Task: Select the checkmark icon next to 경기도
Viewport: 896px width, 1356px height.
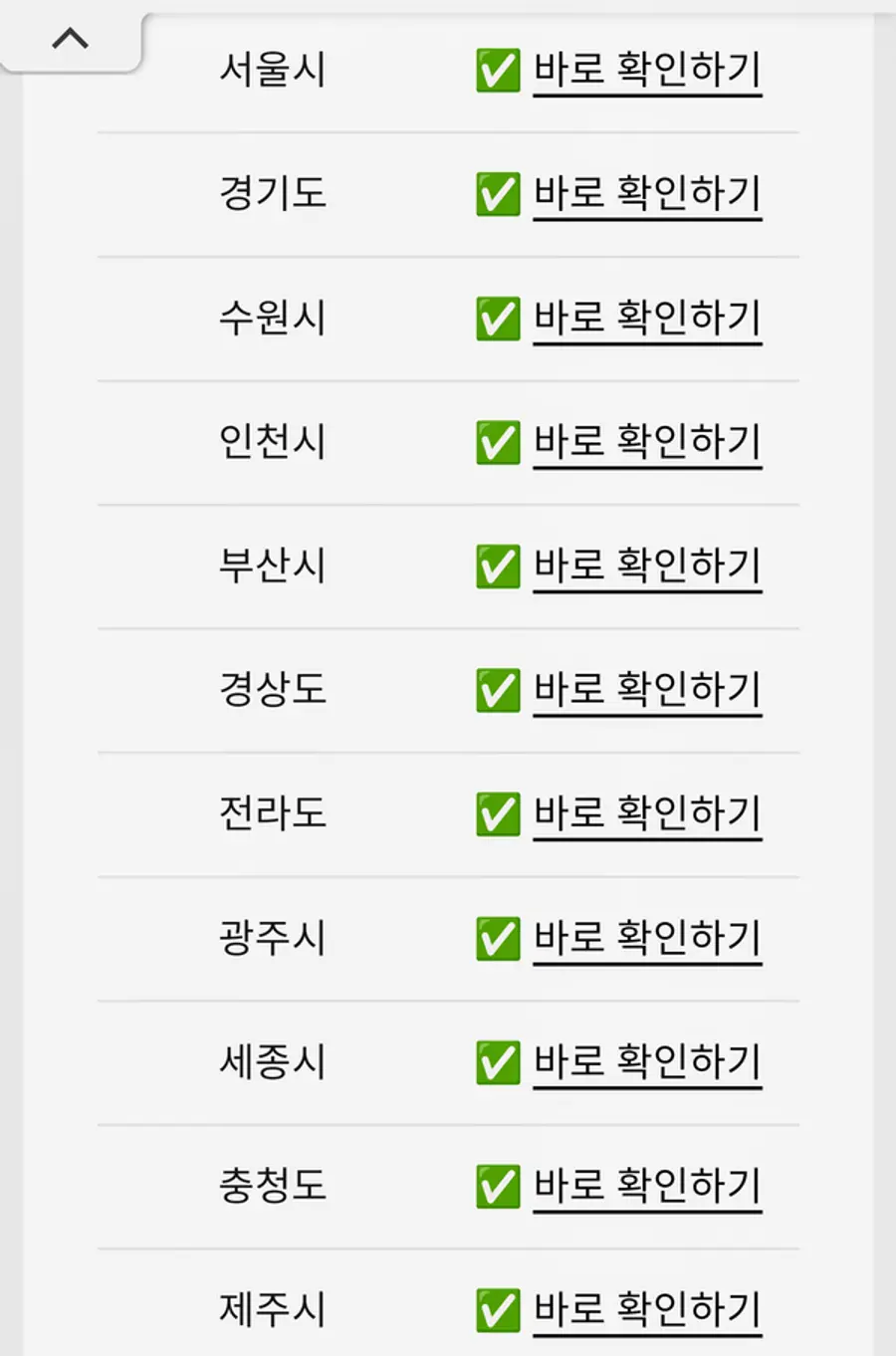Action: pyautogui.click(x=497, y=192)
